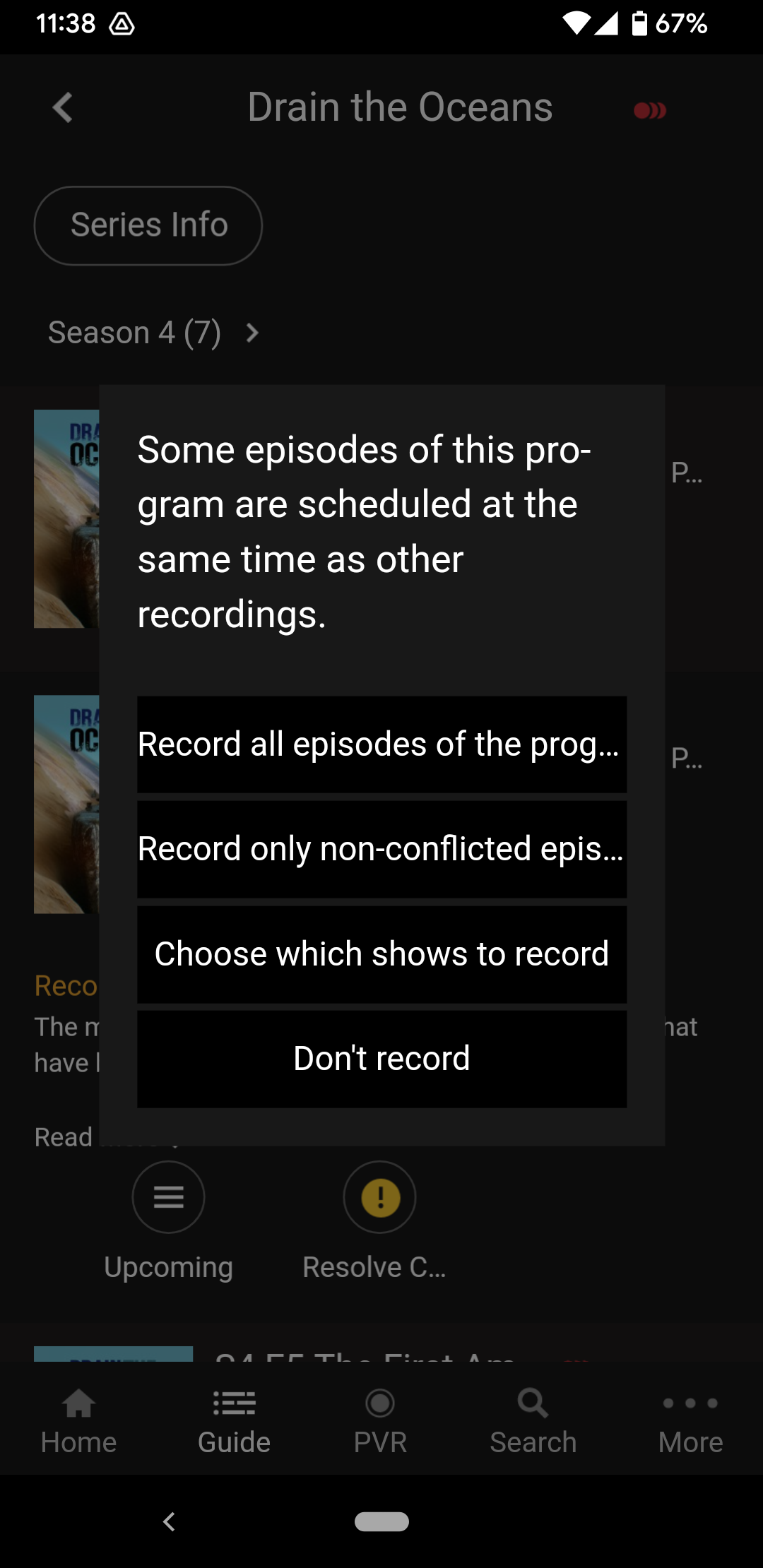
Task: Tap the Android system back navigation arrow
Action: tap(169, 1523)
